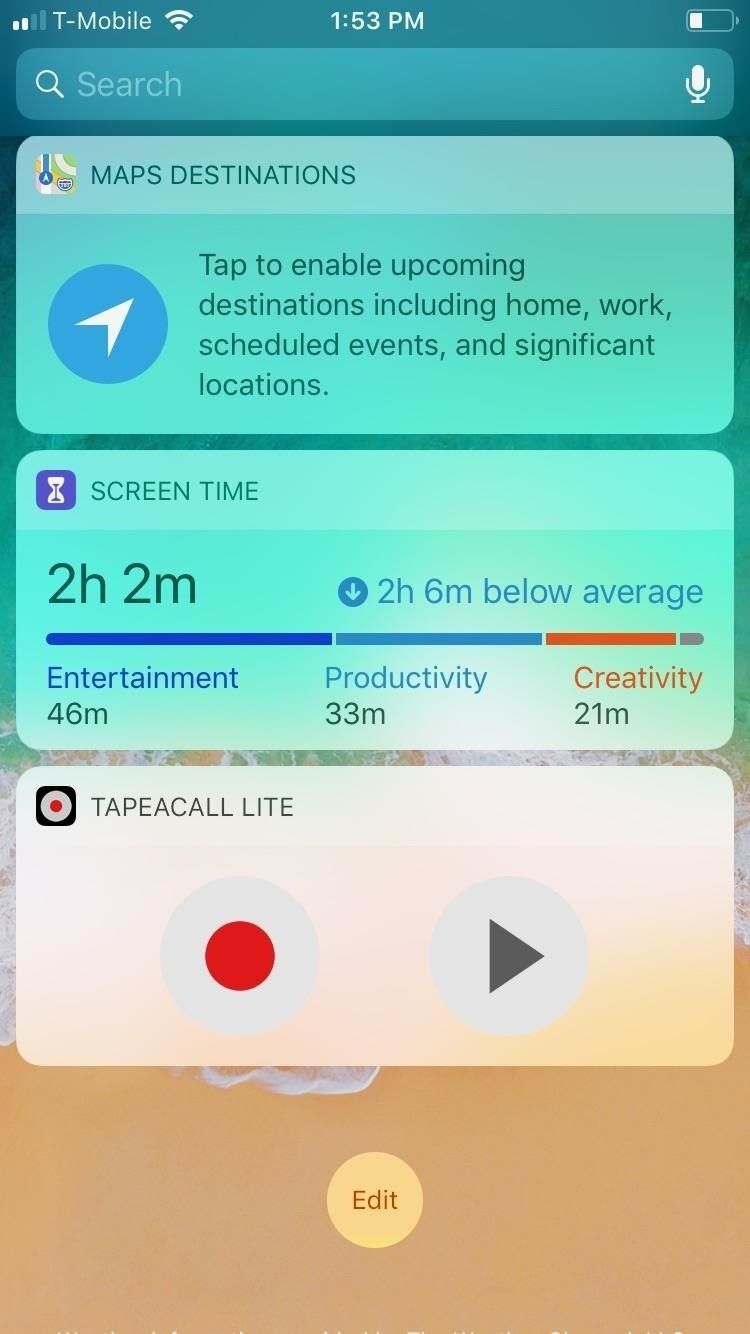The height and width of the screenshot is (1334, 750).
Task: Tap the Maps navigation arrow icon
Action: click(108, 323)
